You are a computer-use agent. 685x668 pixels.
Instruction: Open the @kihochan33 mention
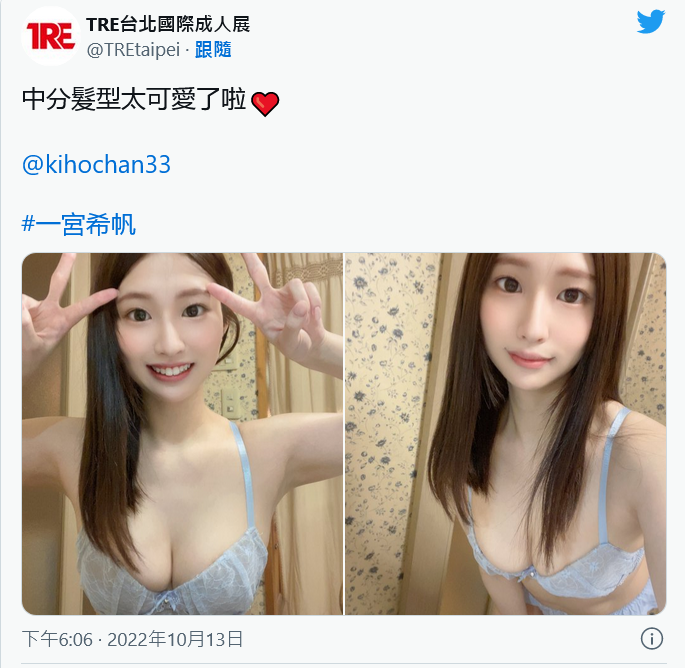[x=96, y=164]
